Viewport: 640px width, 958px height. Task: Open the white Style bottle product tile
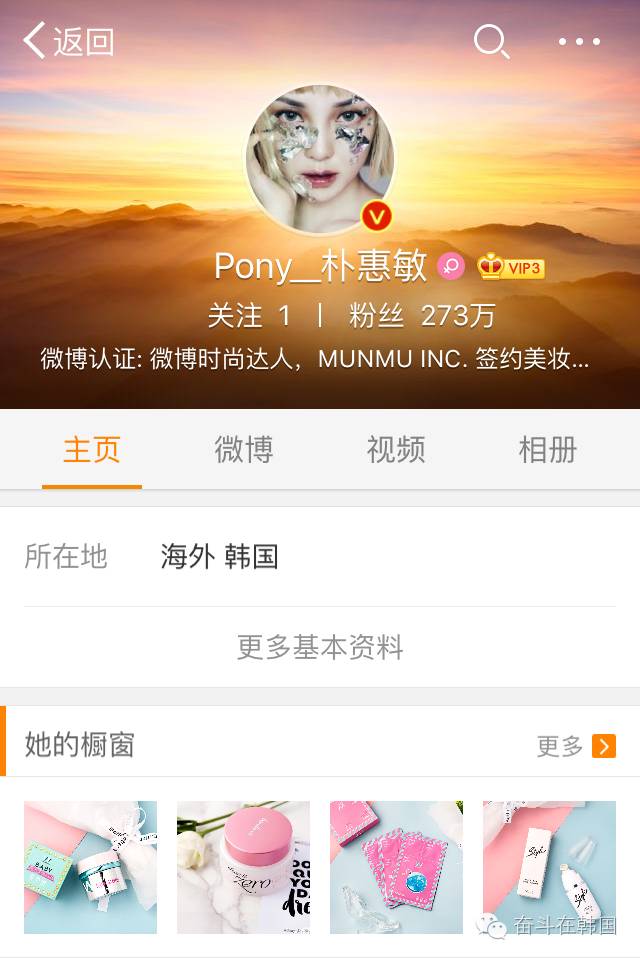(x=549, y=867)
